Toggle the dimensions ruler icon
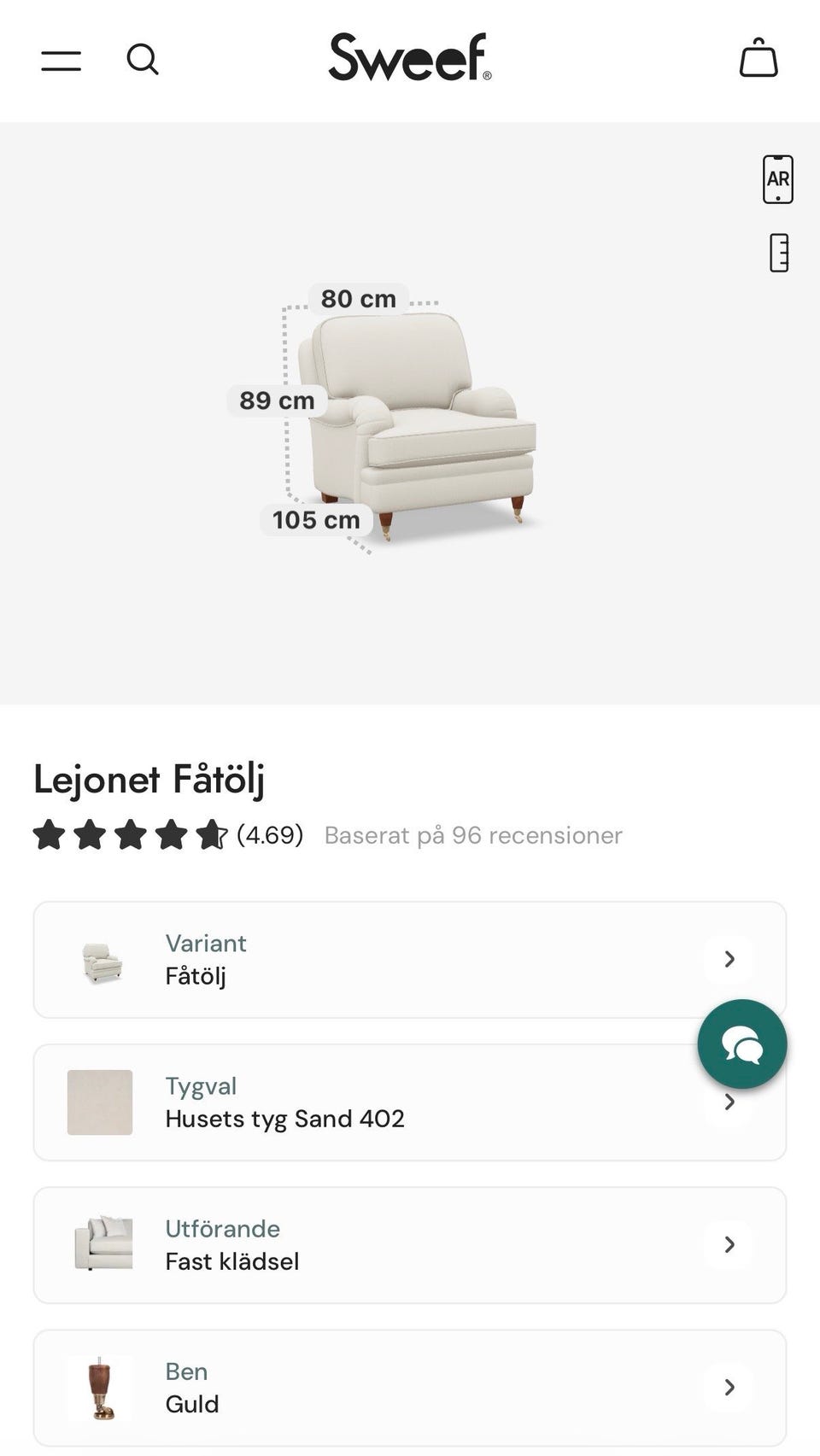 (x=778, y=253)
